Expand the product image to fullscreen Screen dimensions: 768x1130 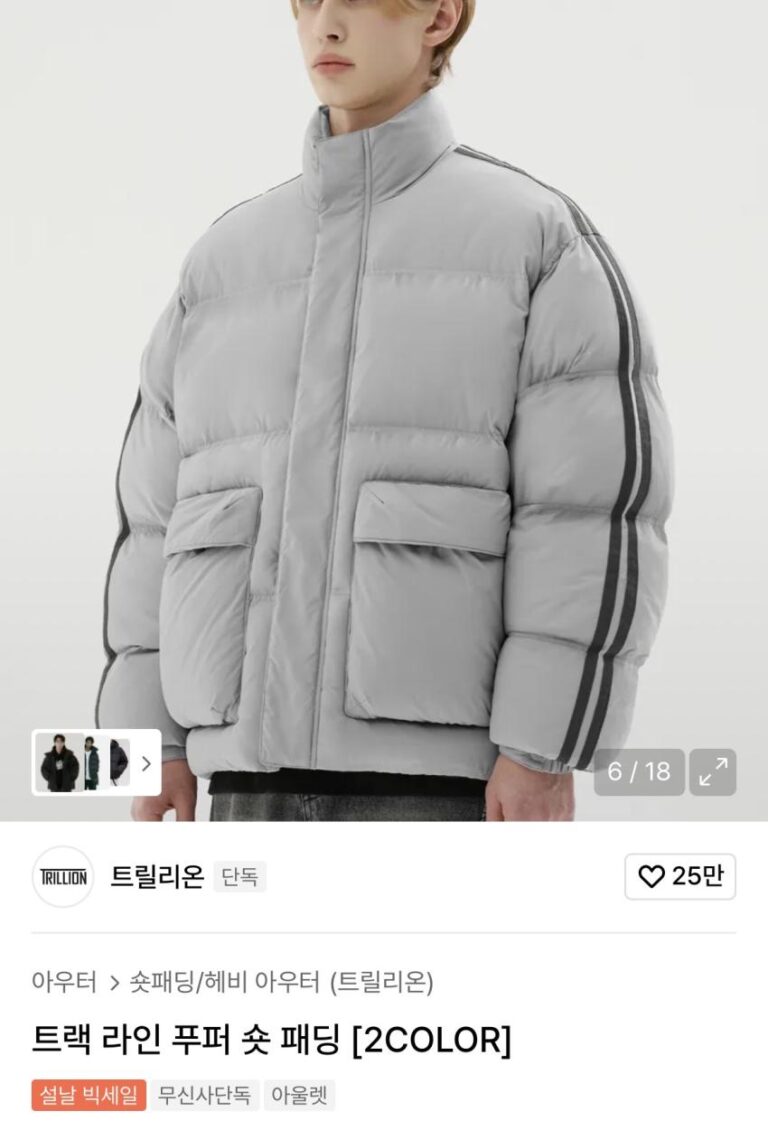pos(712,772)
